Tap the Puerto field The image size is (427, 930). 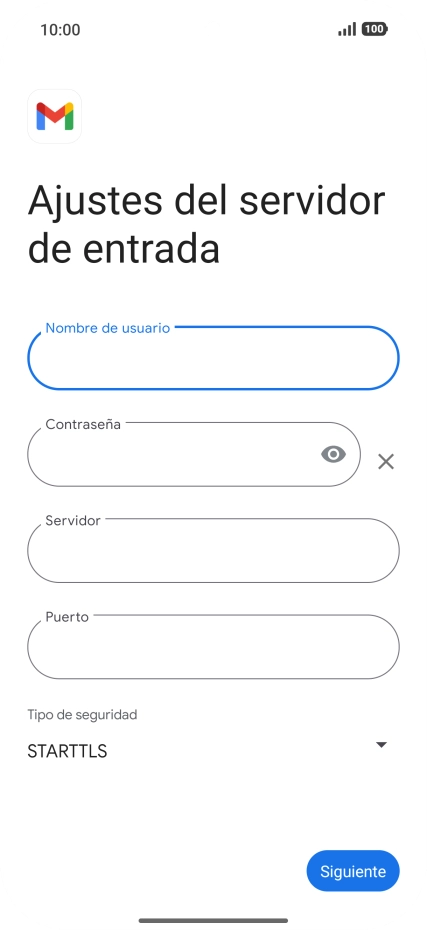(x=214, y=646)
